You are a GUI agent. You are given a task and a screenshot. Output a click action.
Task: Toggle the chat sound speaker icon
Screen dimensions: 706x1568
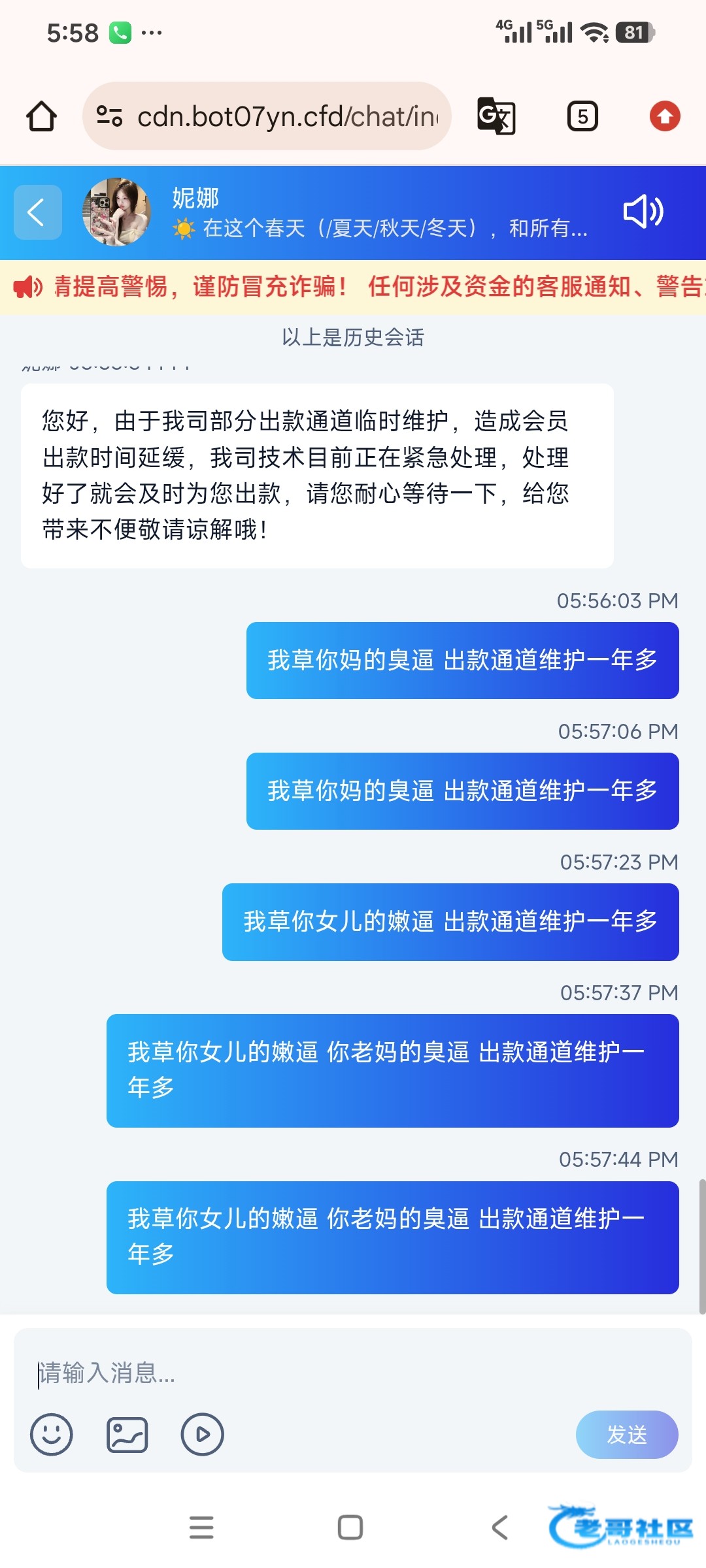point(643,212)
